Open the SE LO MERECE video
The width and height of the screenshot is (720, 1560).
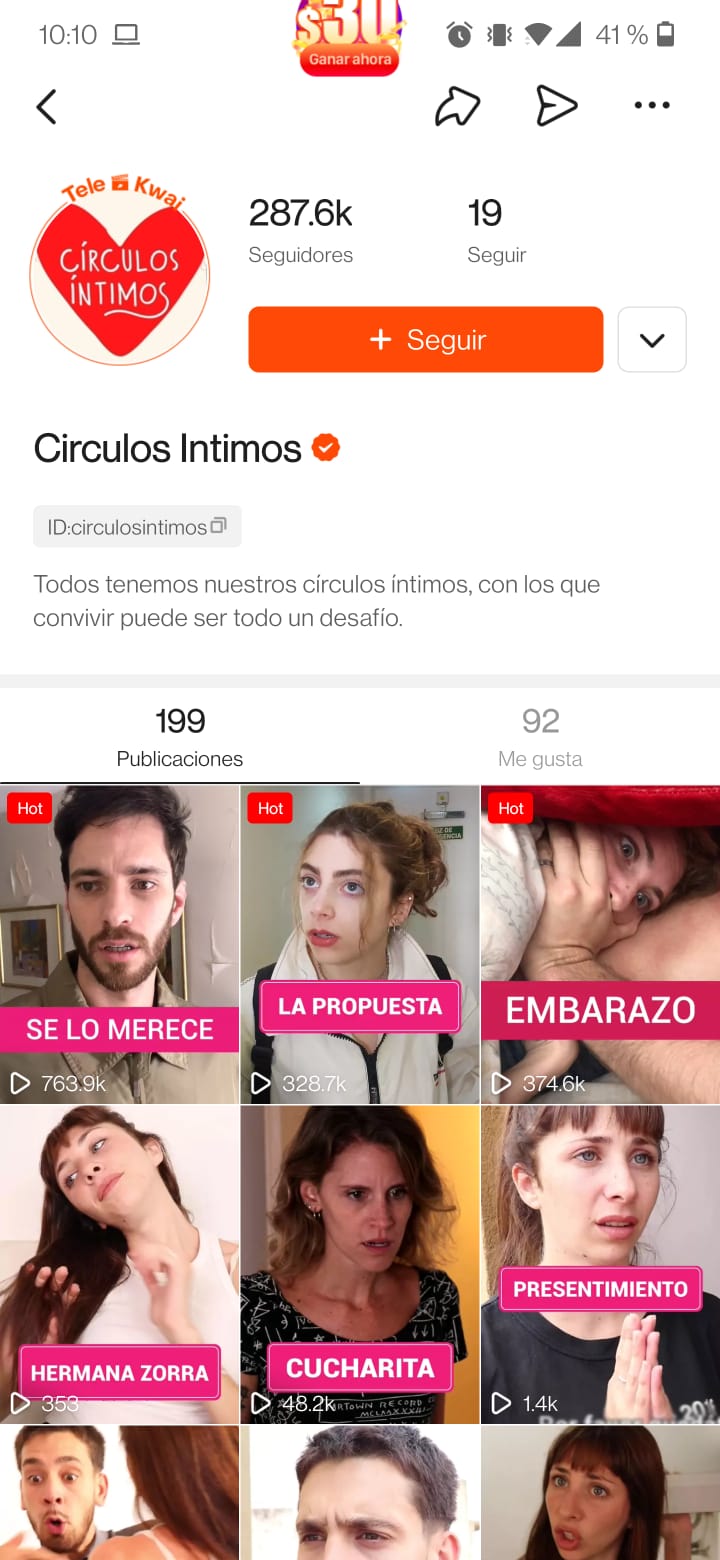pos(119,944)
